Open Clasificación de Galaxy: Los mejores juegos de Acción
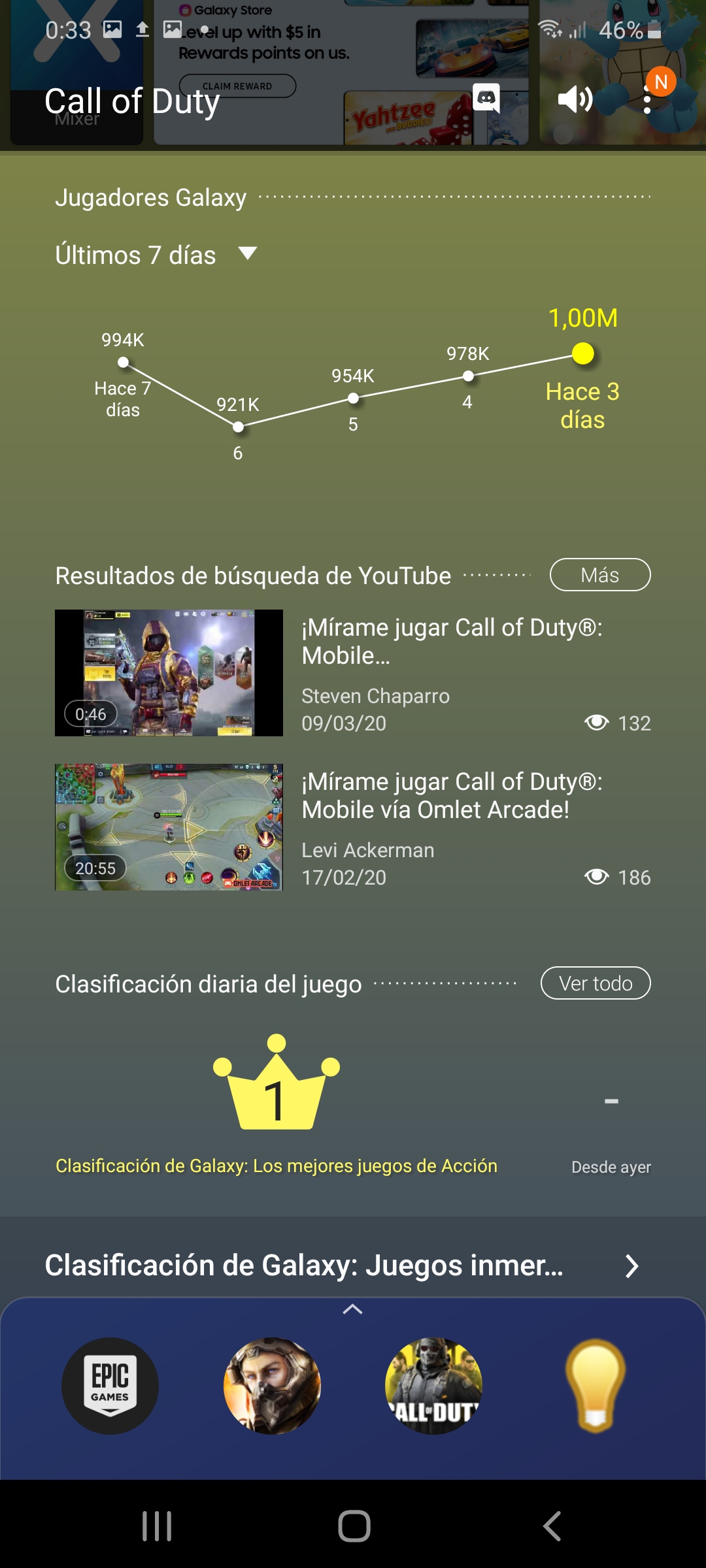706x1568 pixels. (277, 1166)
